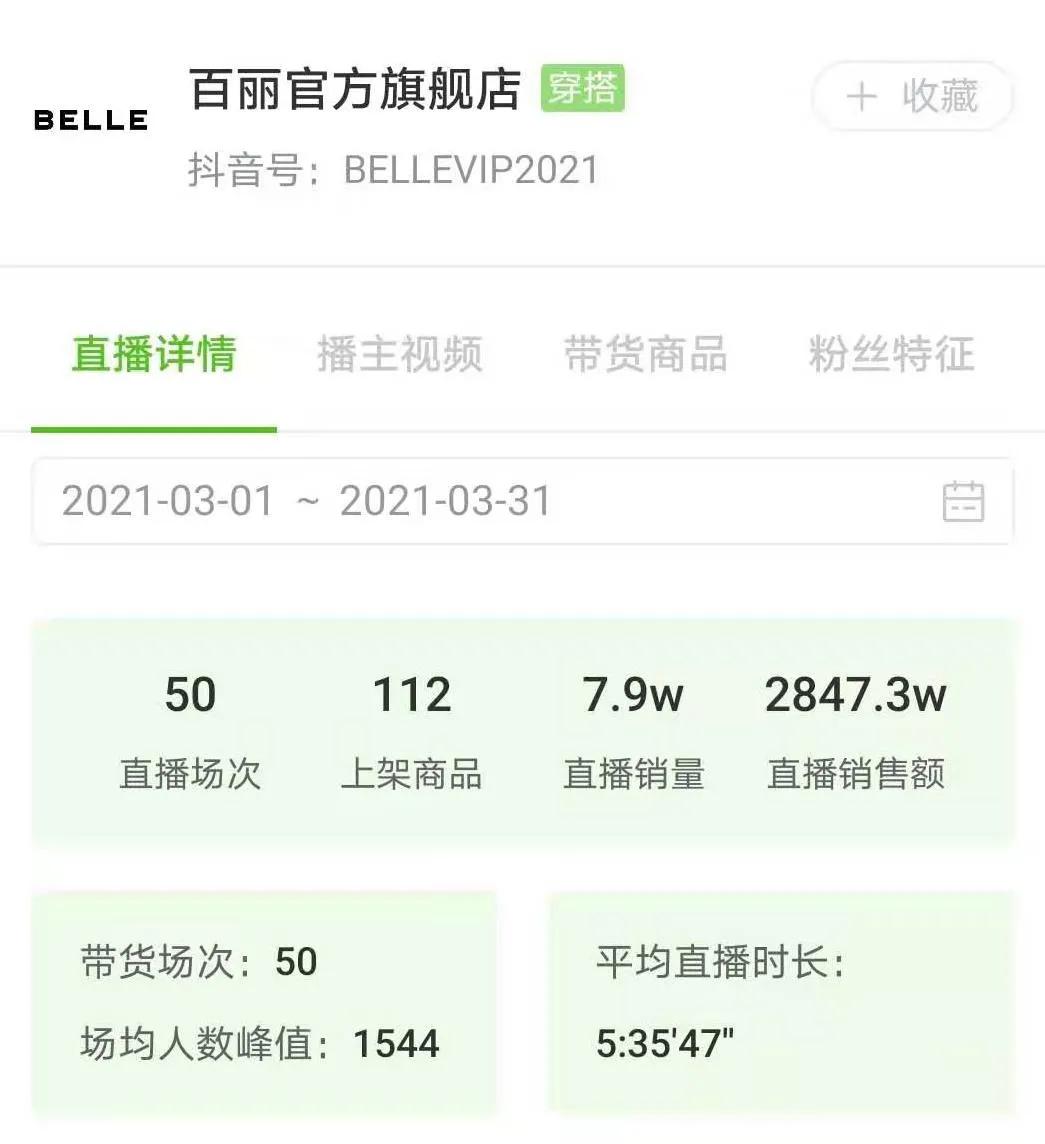Click the BELLE brand logo
Image resolution: width=1045 pixels, height=1144 pixels.
(90, 120)
